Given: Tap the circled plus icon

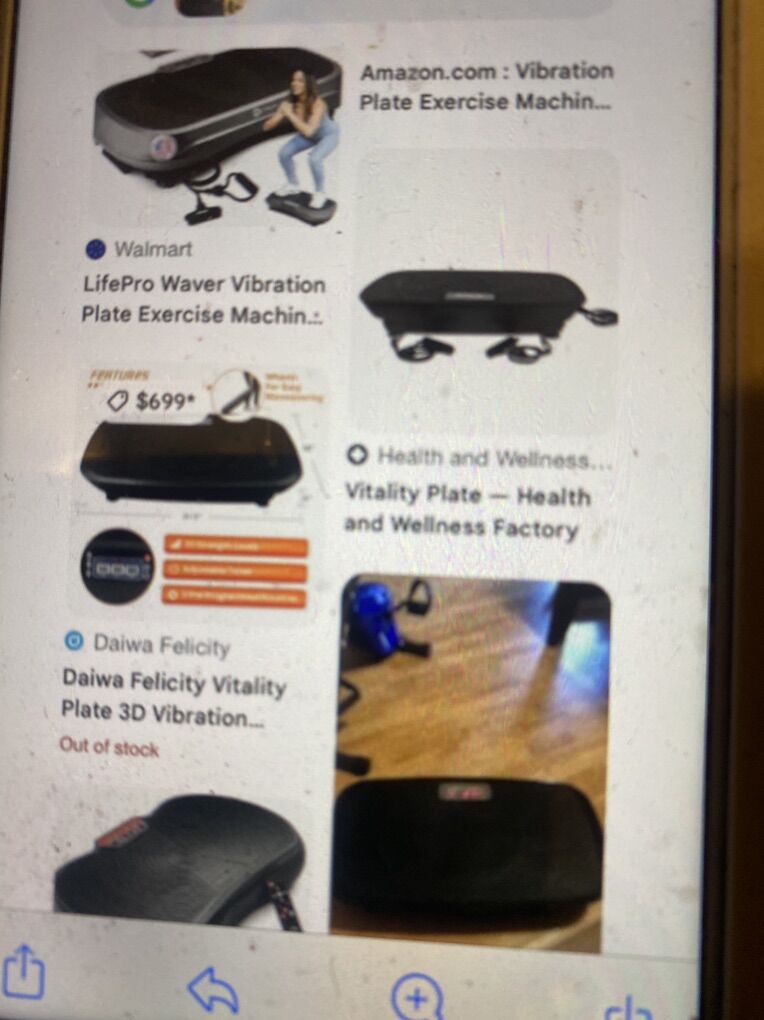Looking at the screenshot, I should point(416,997).
